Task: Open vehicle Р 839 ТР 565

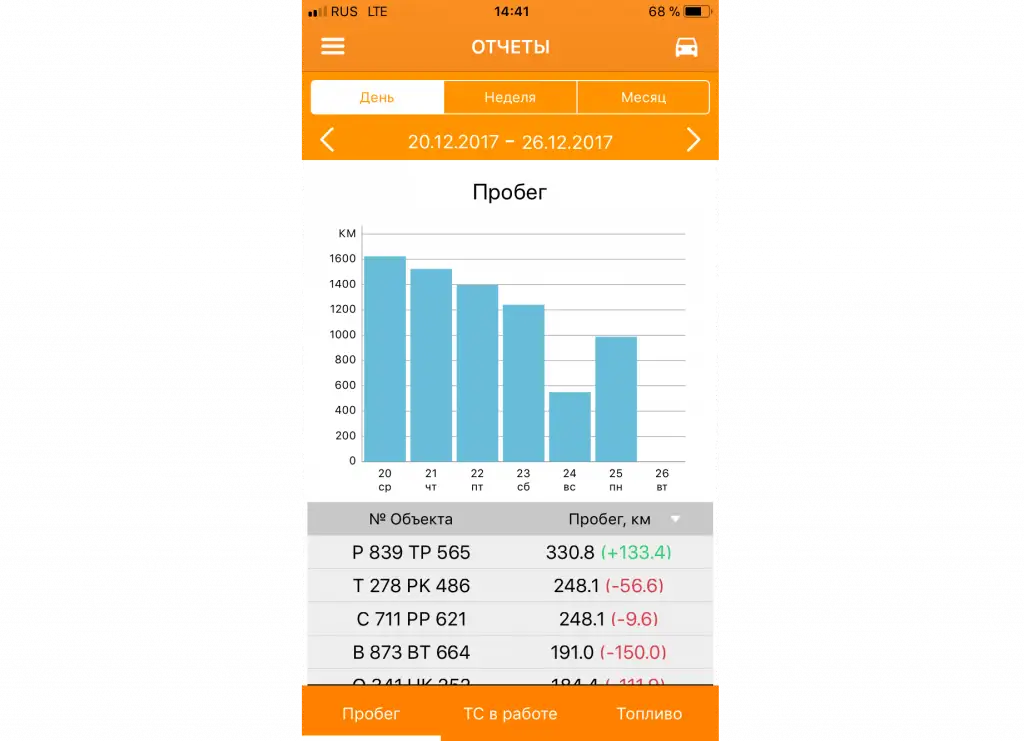Action: (510, 552)
